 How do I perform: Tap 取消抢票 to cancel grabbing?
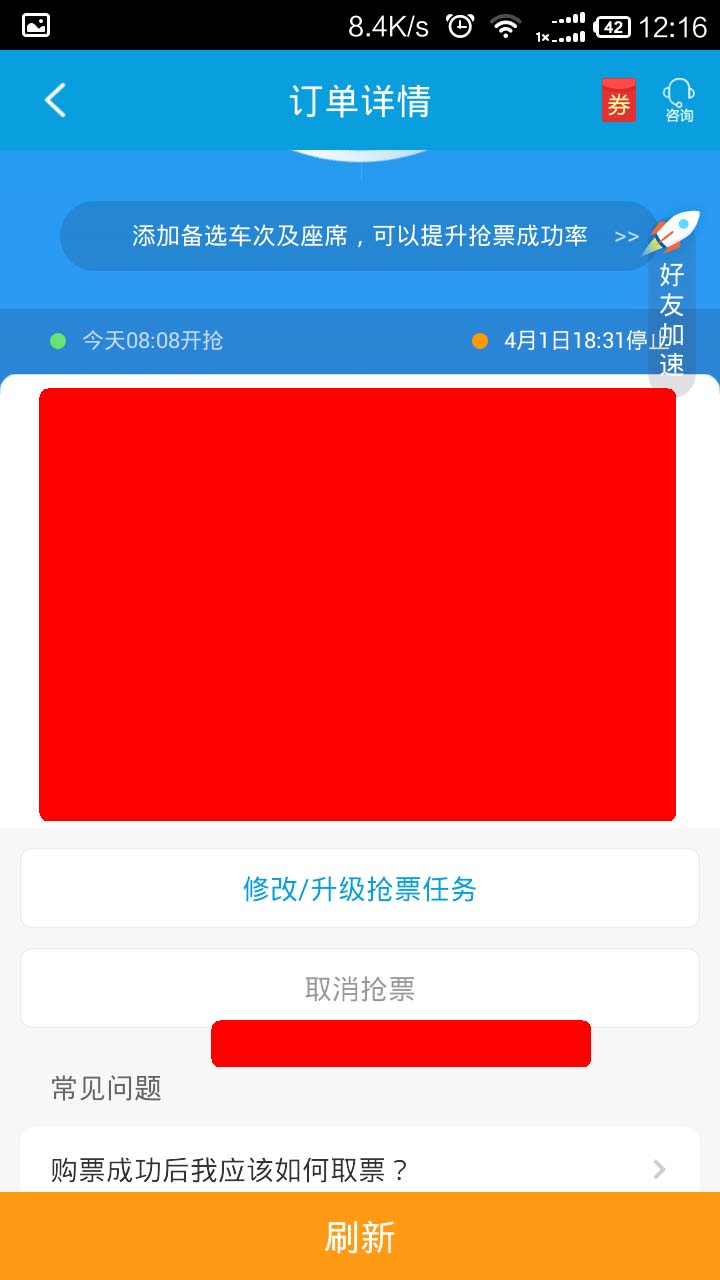coord(360,989)
